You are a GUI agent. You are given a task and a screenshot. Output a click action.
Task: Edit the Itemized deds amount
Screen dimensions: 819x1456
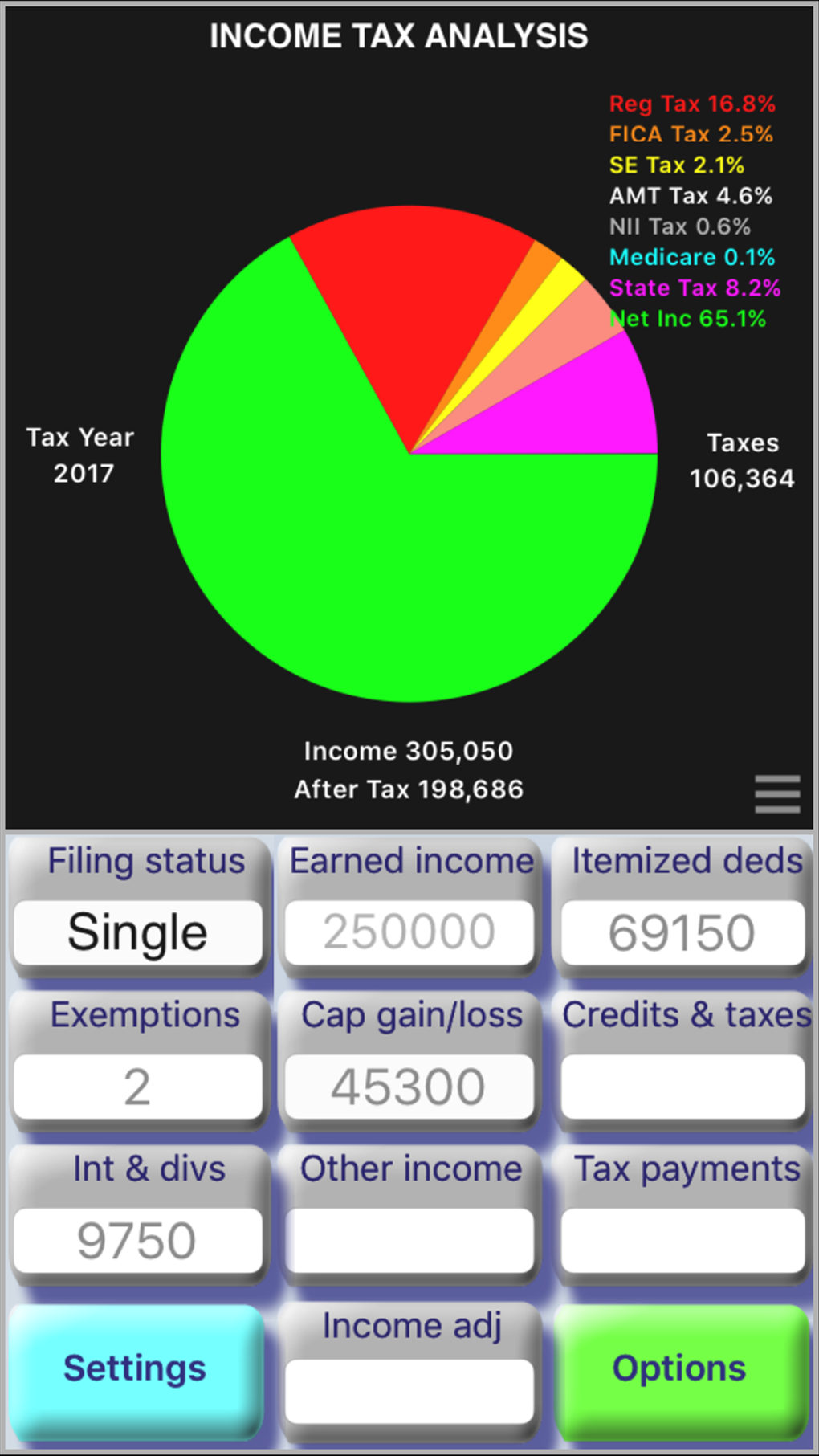682,932
